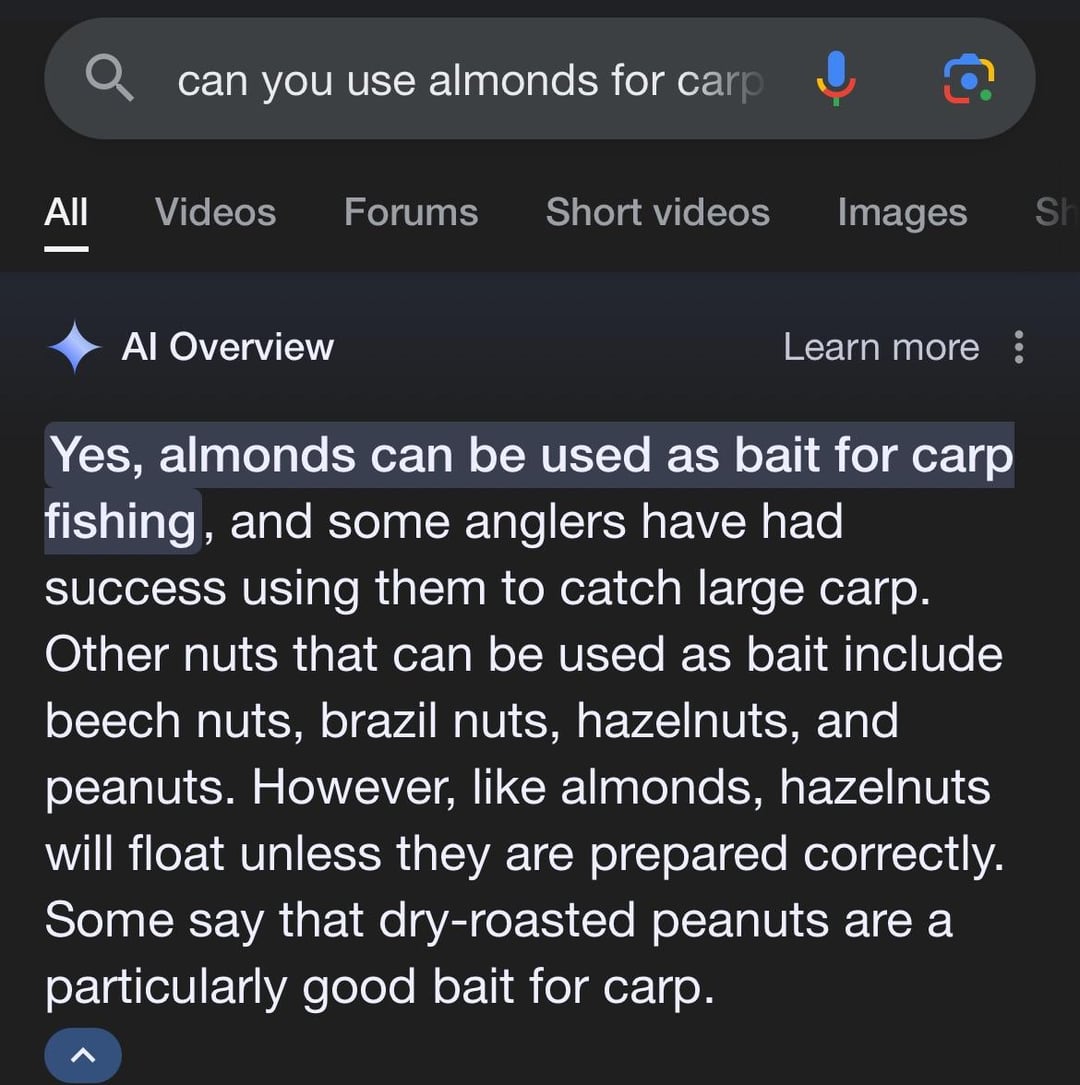Switch to the Videos tab

pos(215,212)
